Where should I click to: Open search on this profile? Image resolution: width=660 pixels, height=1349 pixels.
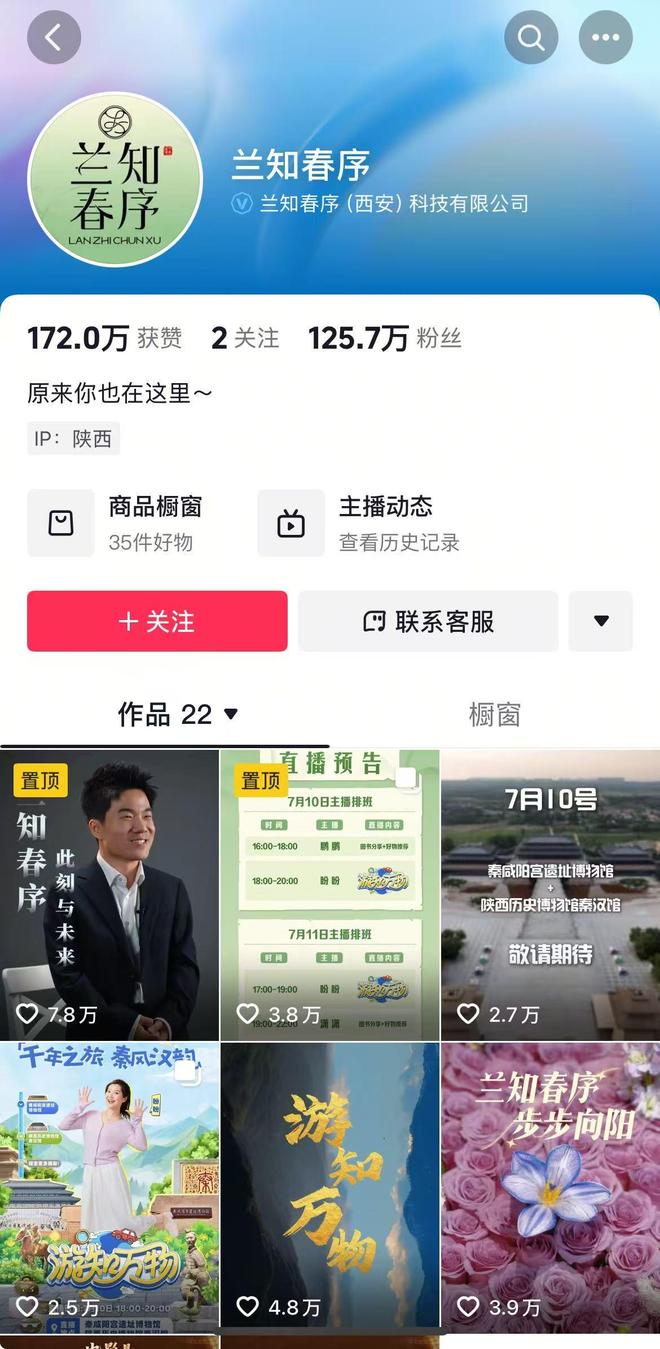coord(531,38)
